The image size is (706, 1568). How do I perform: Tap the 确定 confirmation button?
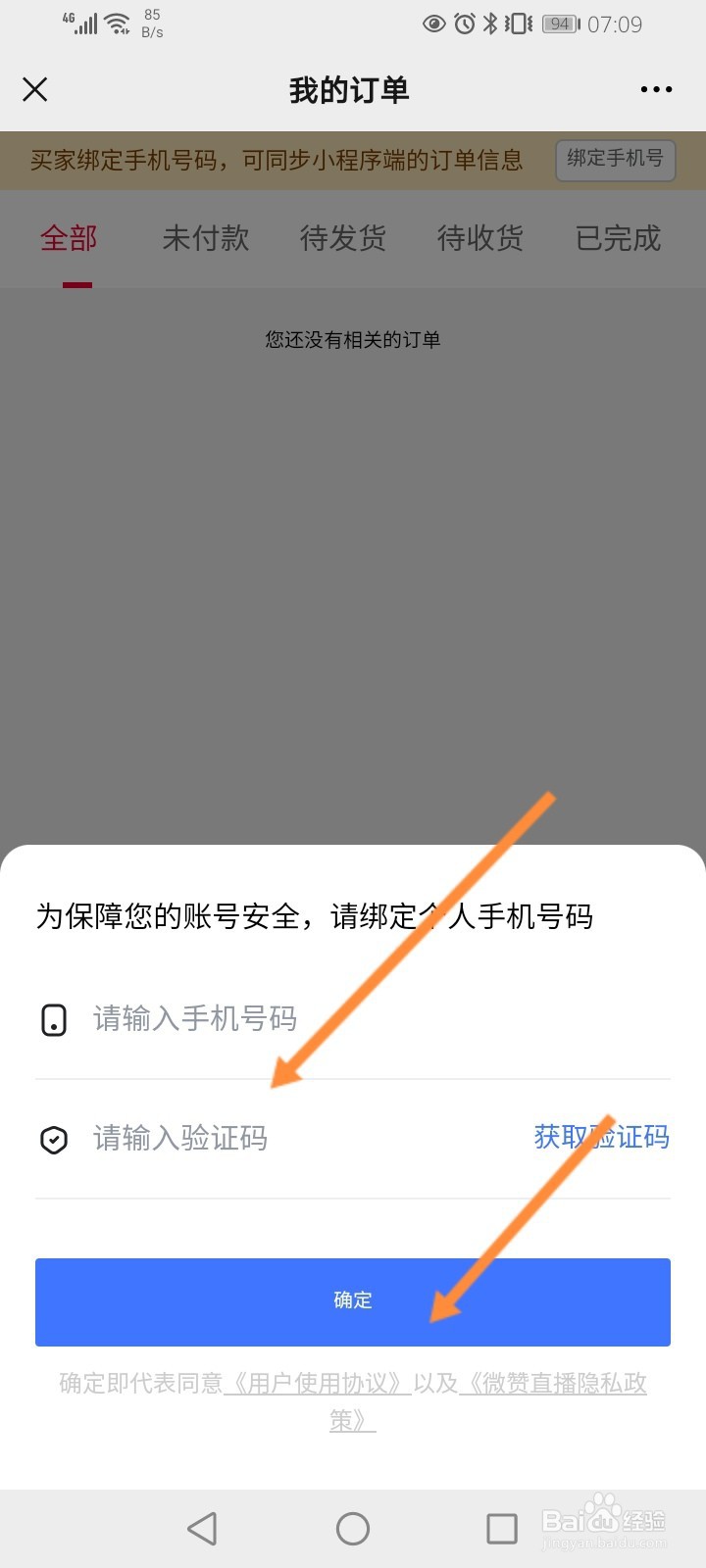click(353, 1301)
